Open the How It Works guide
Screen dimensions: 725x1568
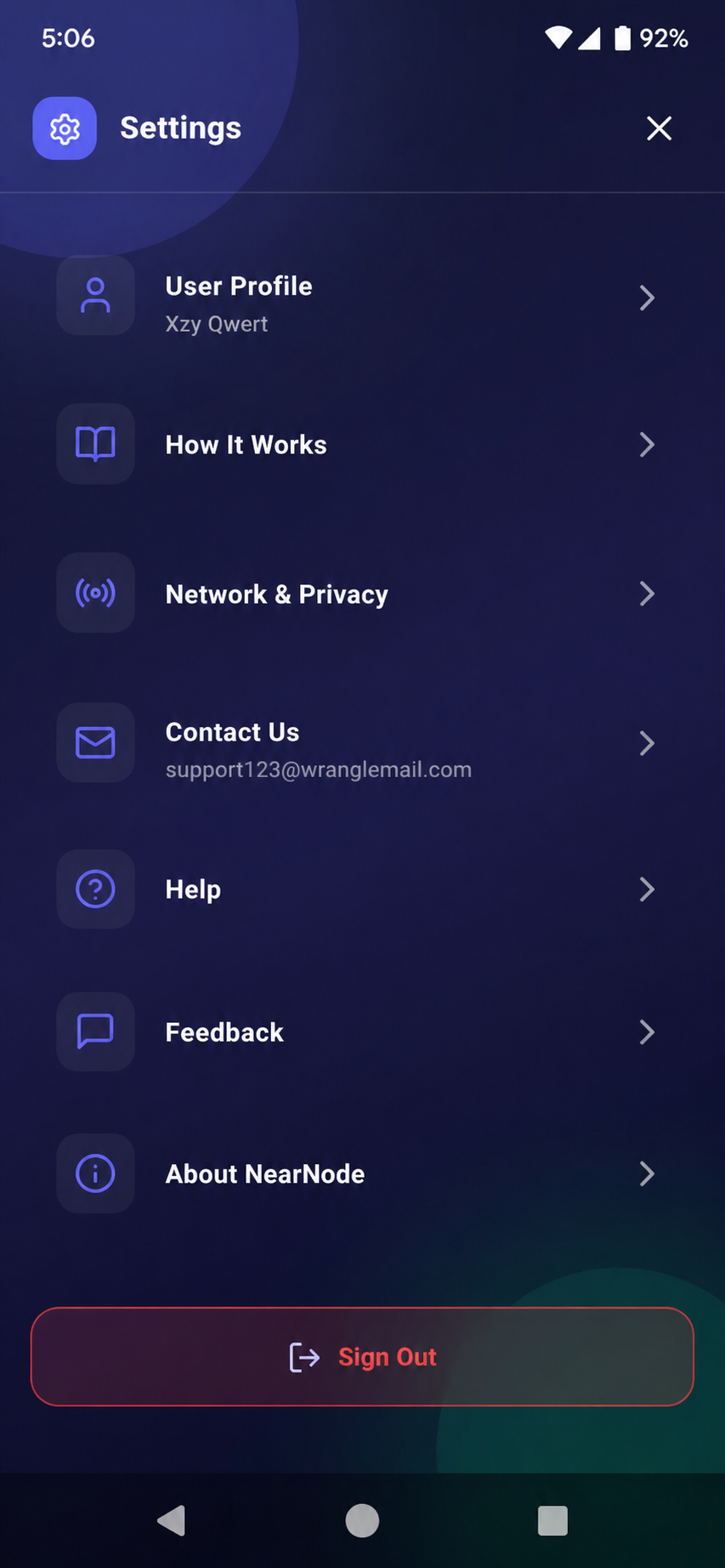(x=357, y=445)
